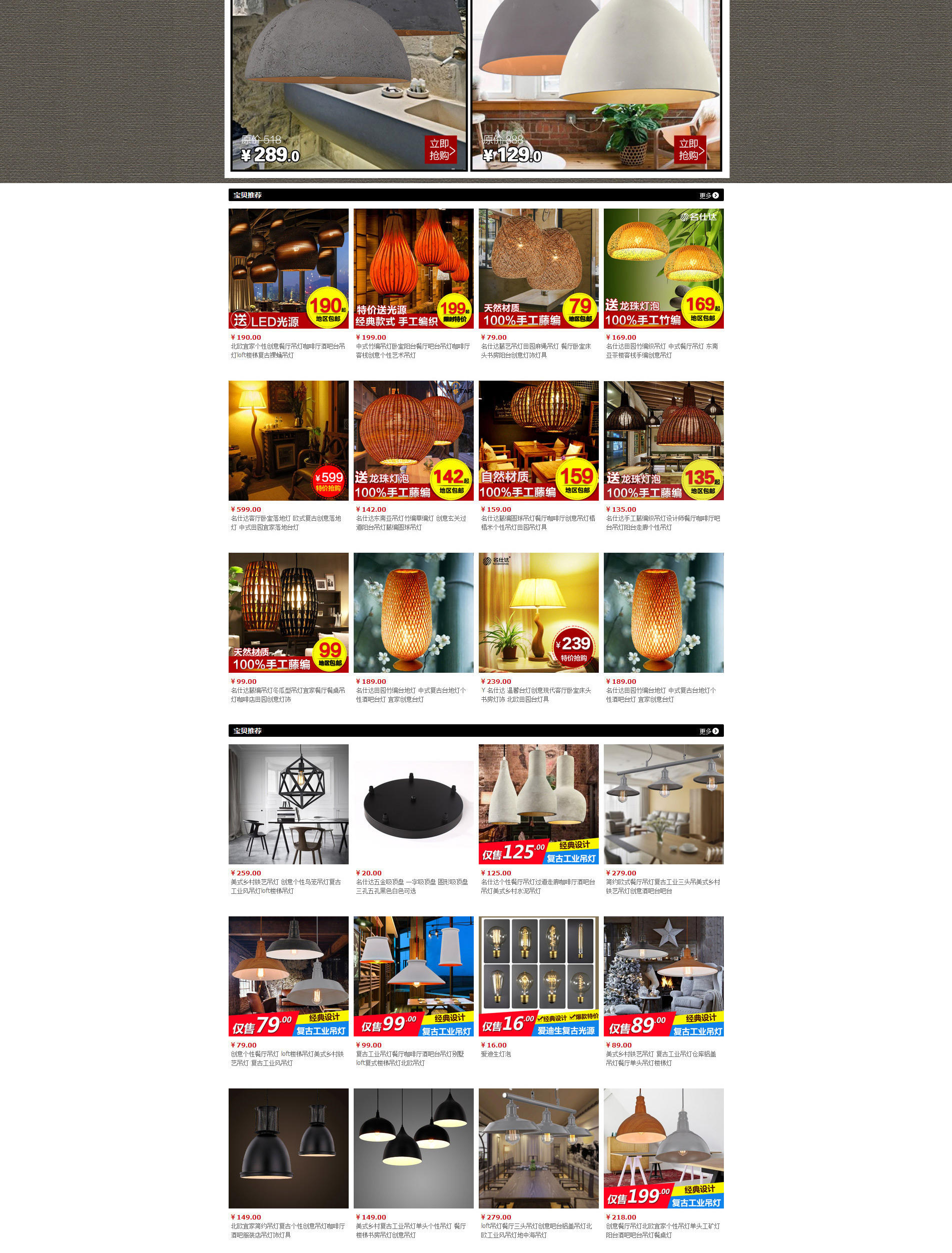
Task: View the ¥218 单头工矿灯 pendant product
Action: coord(663,1148)
